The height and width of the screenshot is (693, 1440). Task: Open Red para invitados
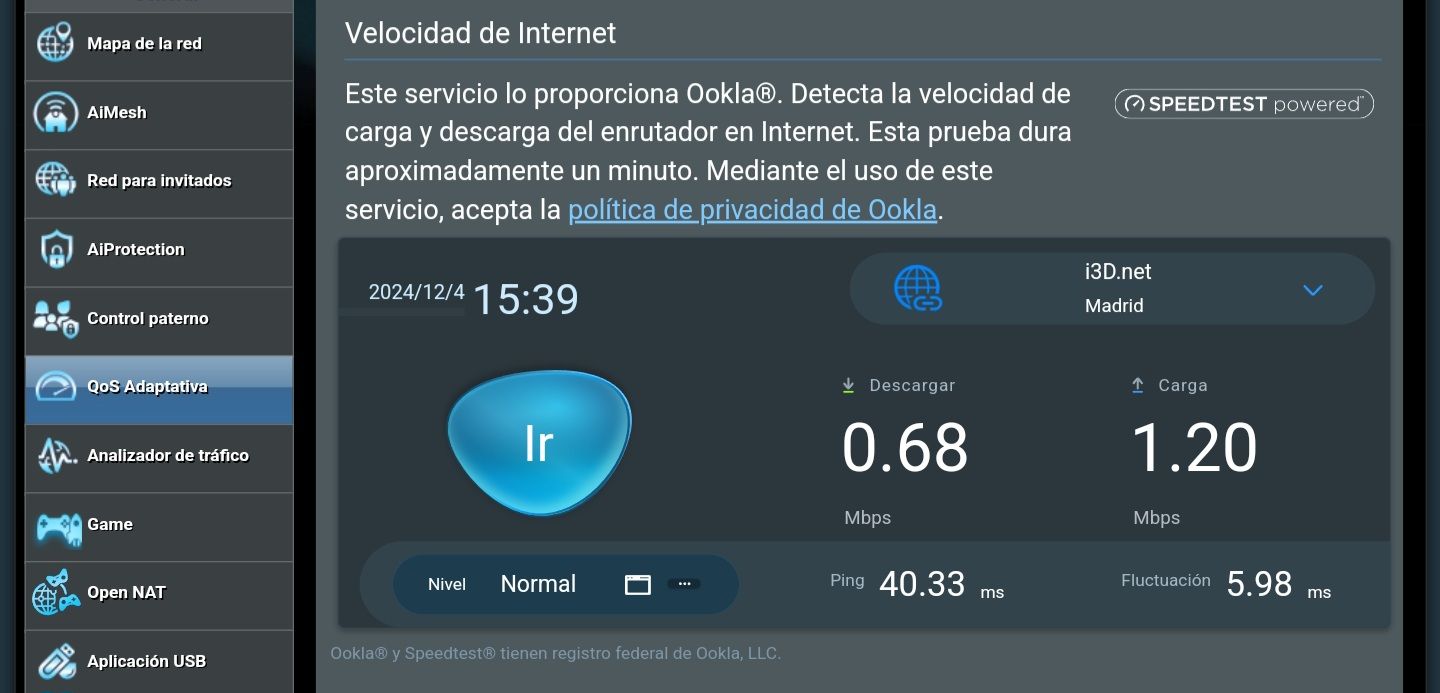tap(158, 181)
